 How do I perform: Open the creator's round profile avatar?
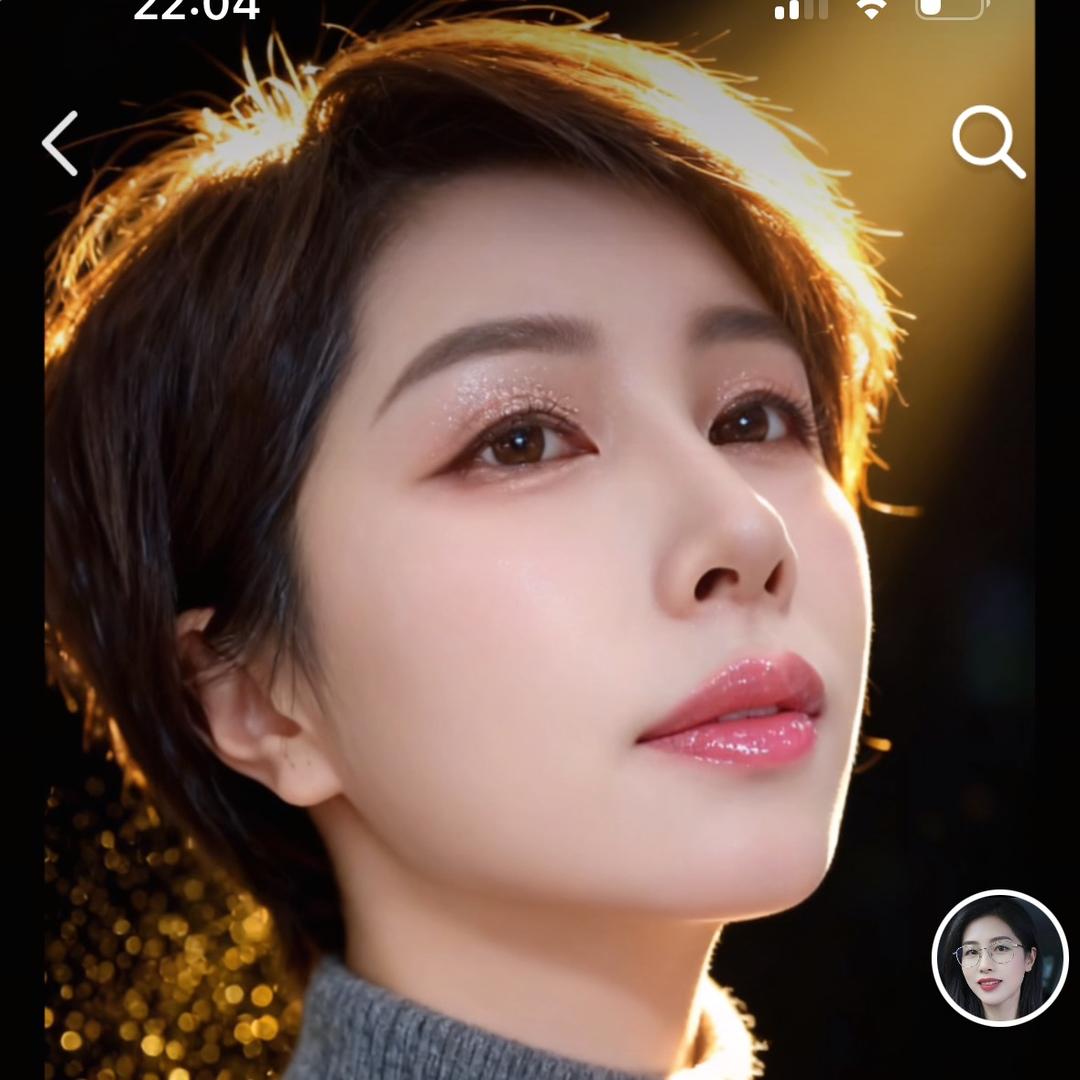999,957
